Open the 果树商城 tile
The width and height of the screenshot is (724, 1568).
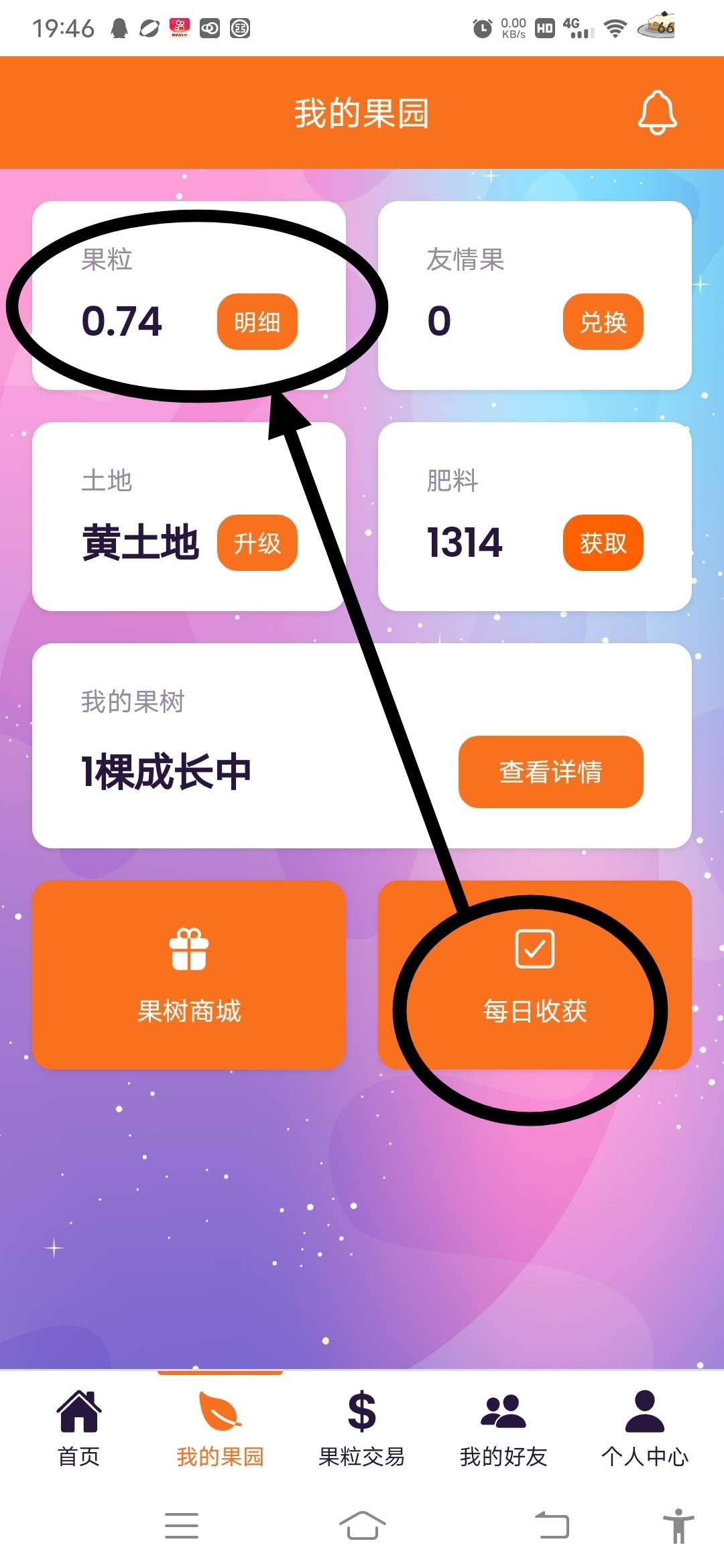pyautogui.click(x=189, y=974)
